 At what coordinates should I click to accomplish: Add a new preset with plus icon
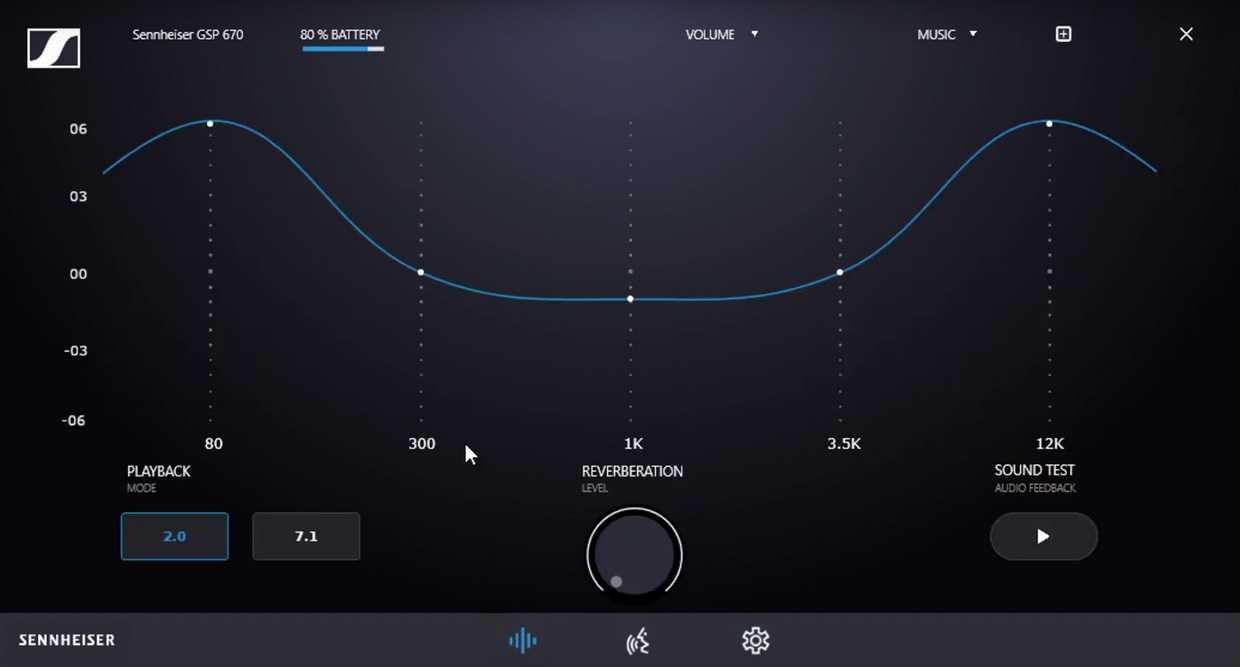click(x=1064, y=34)
